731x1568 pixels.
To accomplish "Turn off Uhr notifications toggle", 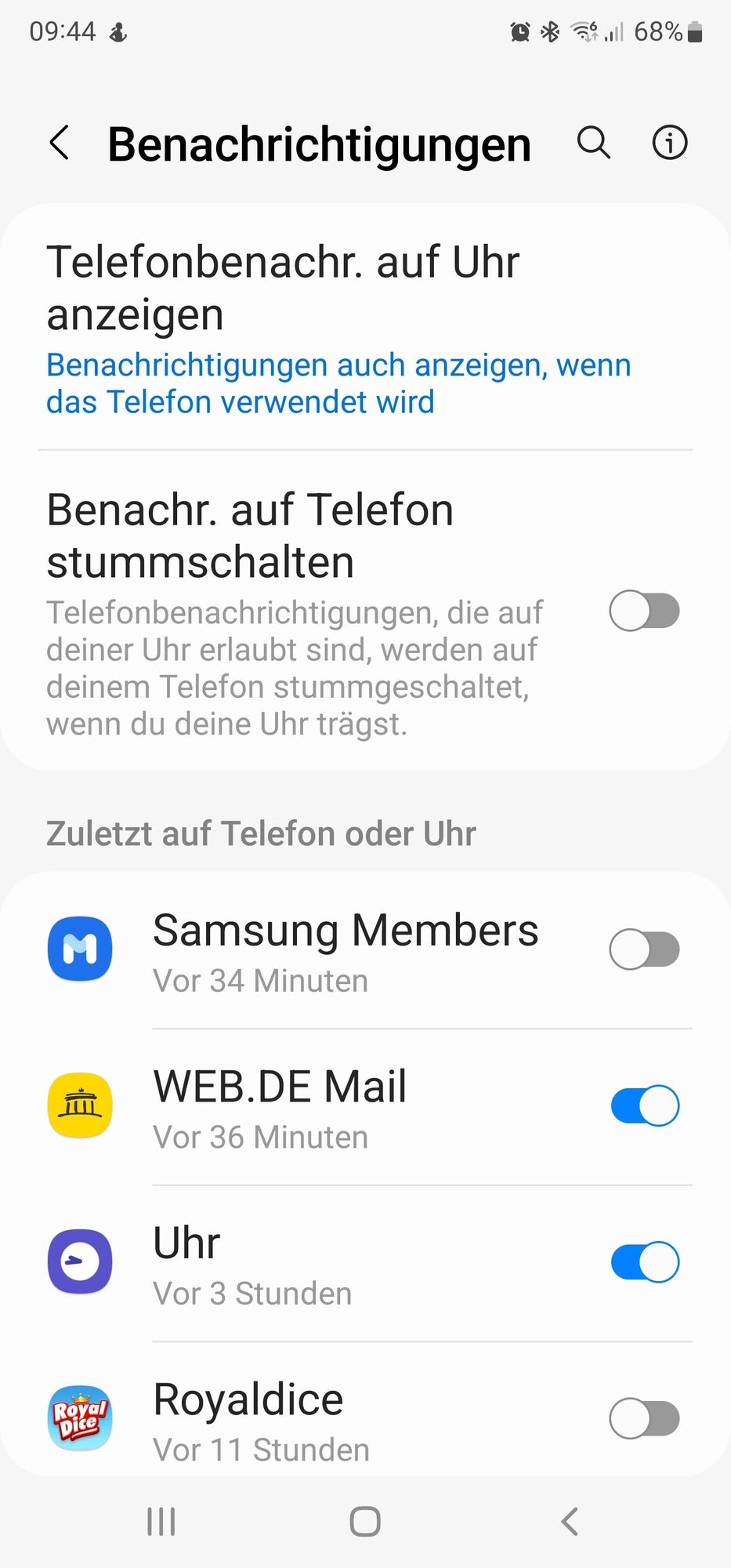I will pos(644,1262).
